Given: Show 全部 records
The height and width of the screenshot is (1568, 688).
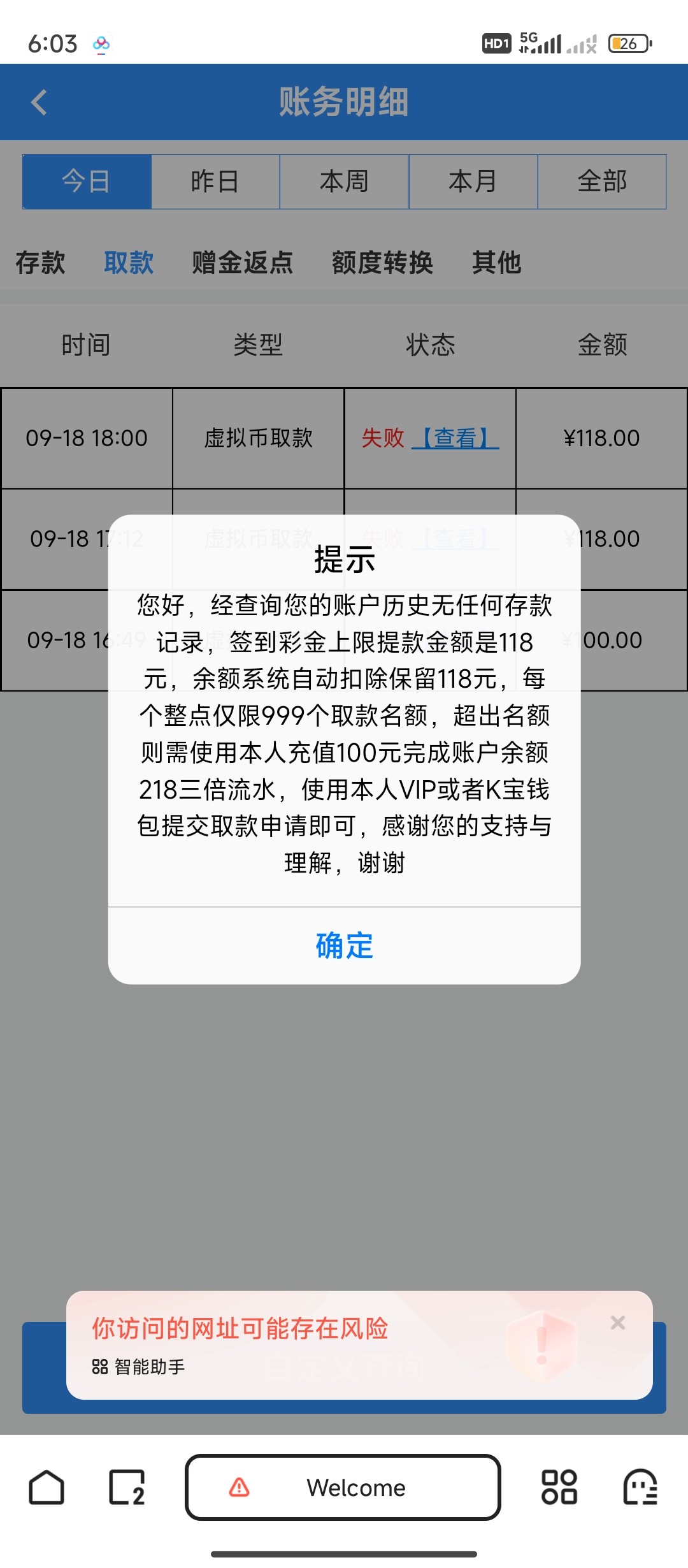Looking at the screenshot, I should (602, 182).
